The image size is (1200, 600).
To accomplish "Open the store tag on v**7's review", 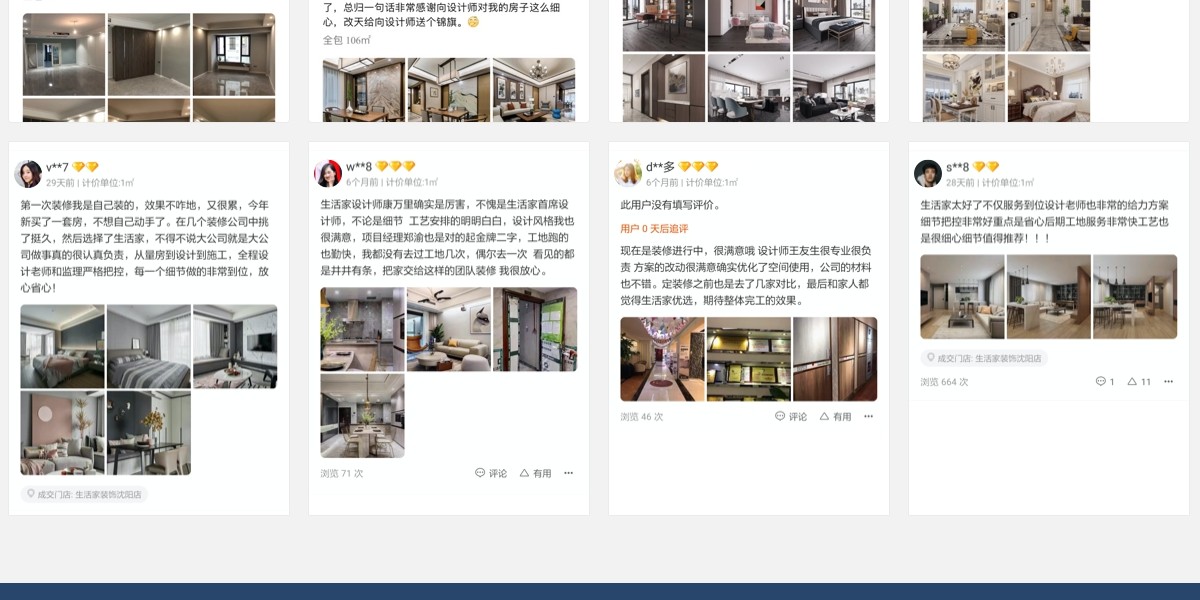I will pos(85,494).
